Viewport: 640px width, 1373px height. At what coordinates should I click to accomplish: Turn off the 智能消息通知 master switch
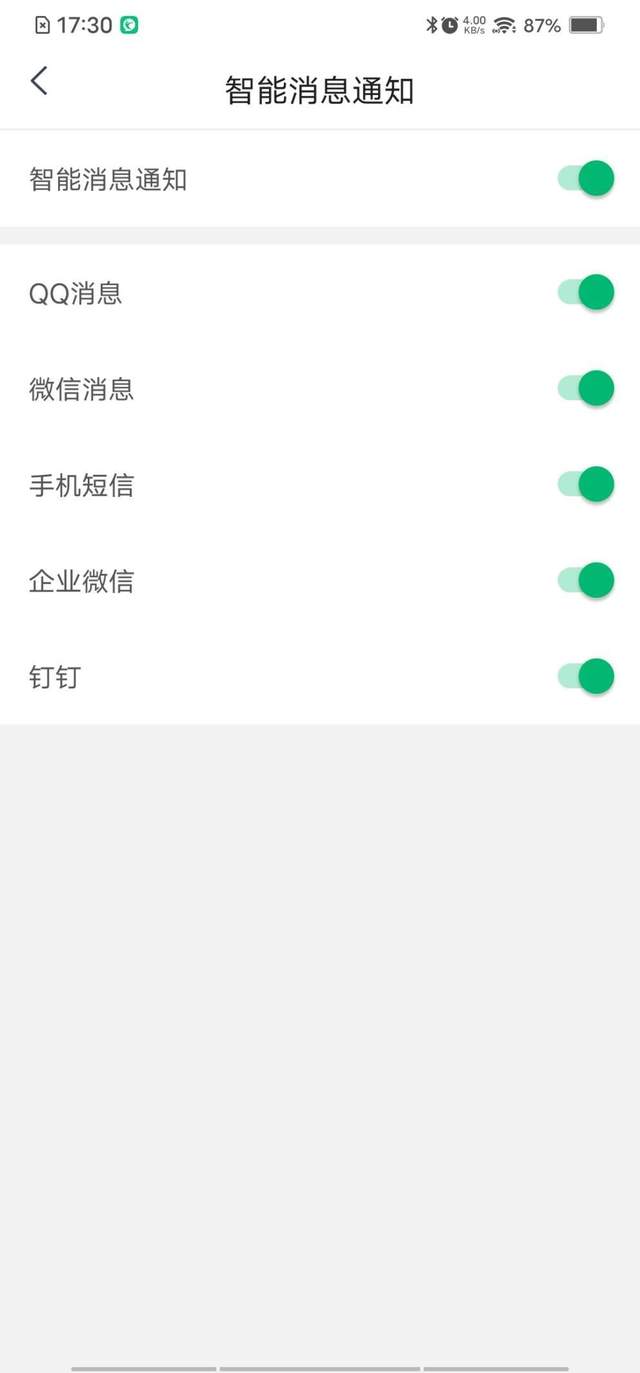coord(586,179)
